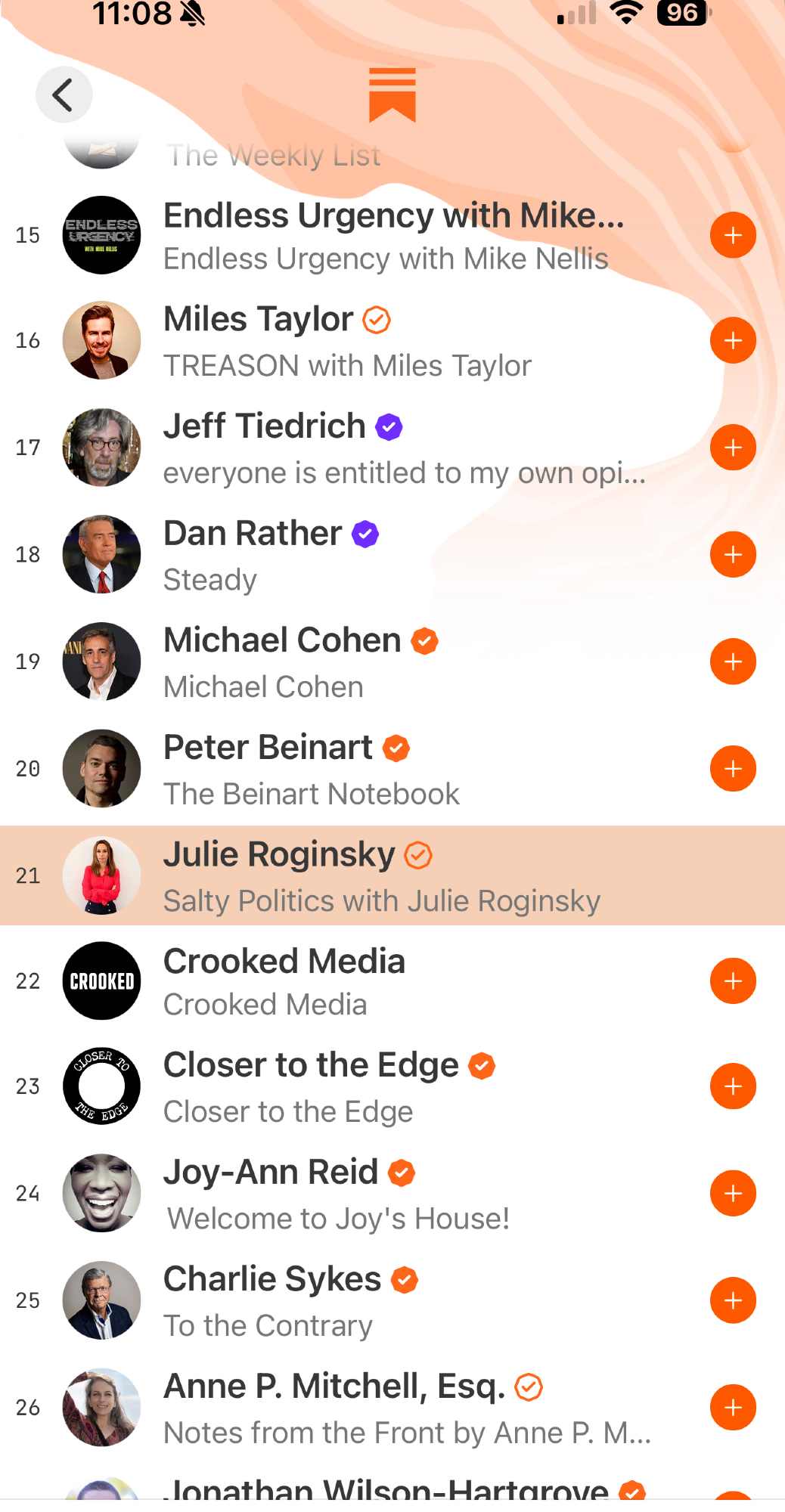Screen dimensions: 785x1512
Task: Subscribe to Charlie Sykes' To the Contrary
Action: 732,1300
